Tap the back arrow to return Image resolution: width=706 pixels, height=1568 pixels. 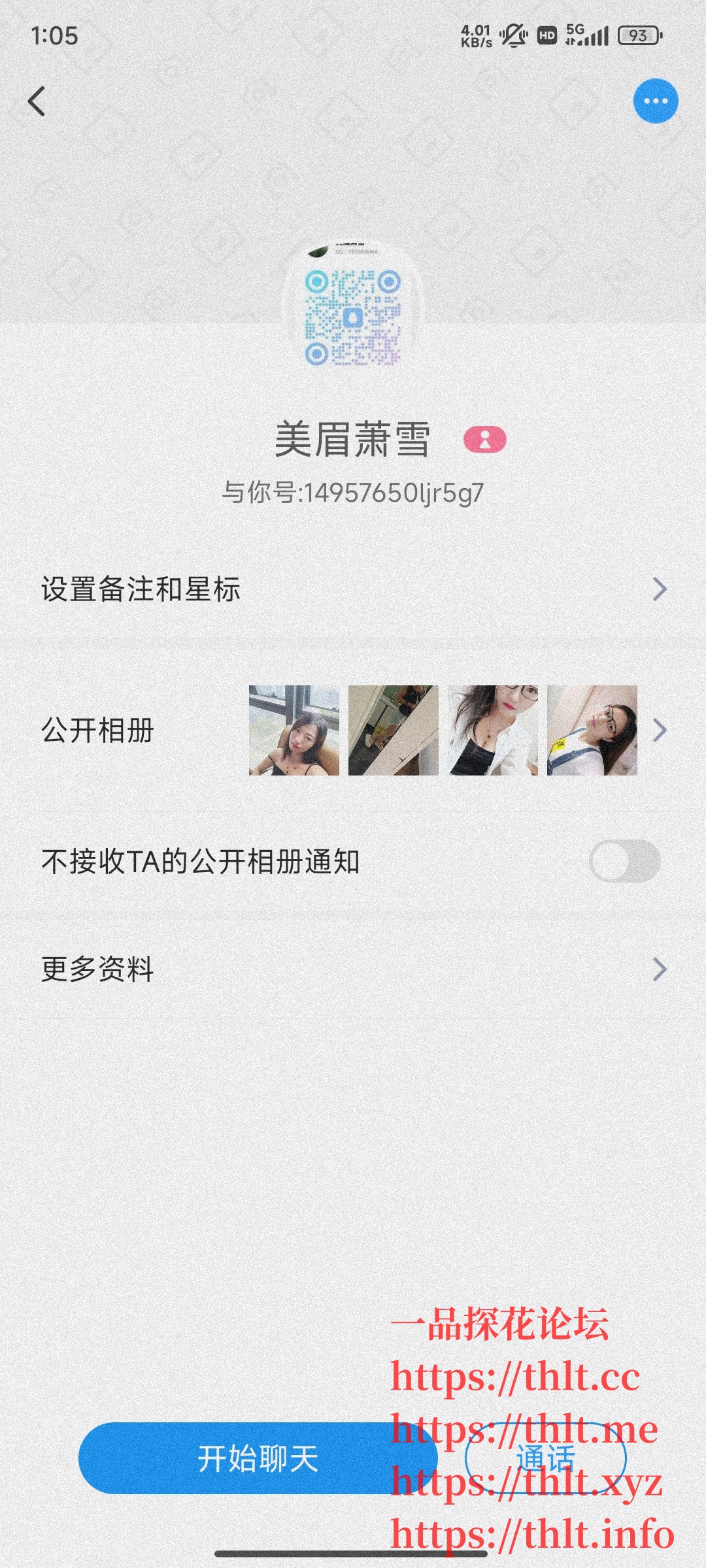click(x=37, y=101)
